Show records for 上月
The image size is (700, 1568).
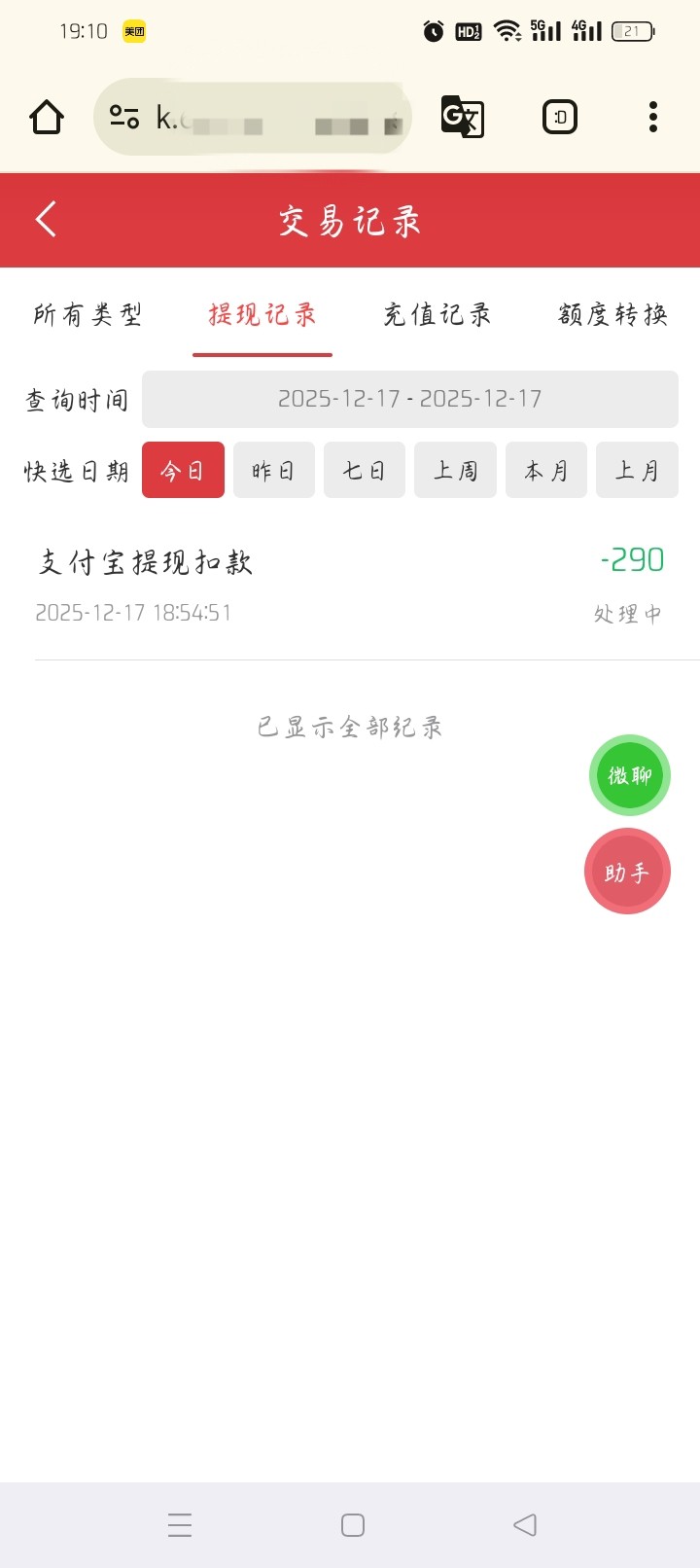pos(637,471)
